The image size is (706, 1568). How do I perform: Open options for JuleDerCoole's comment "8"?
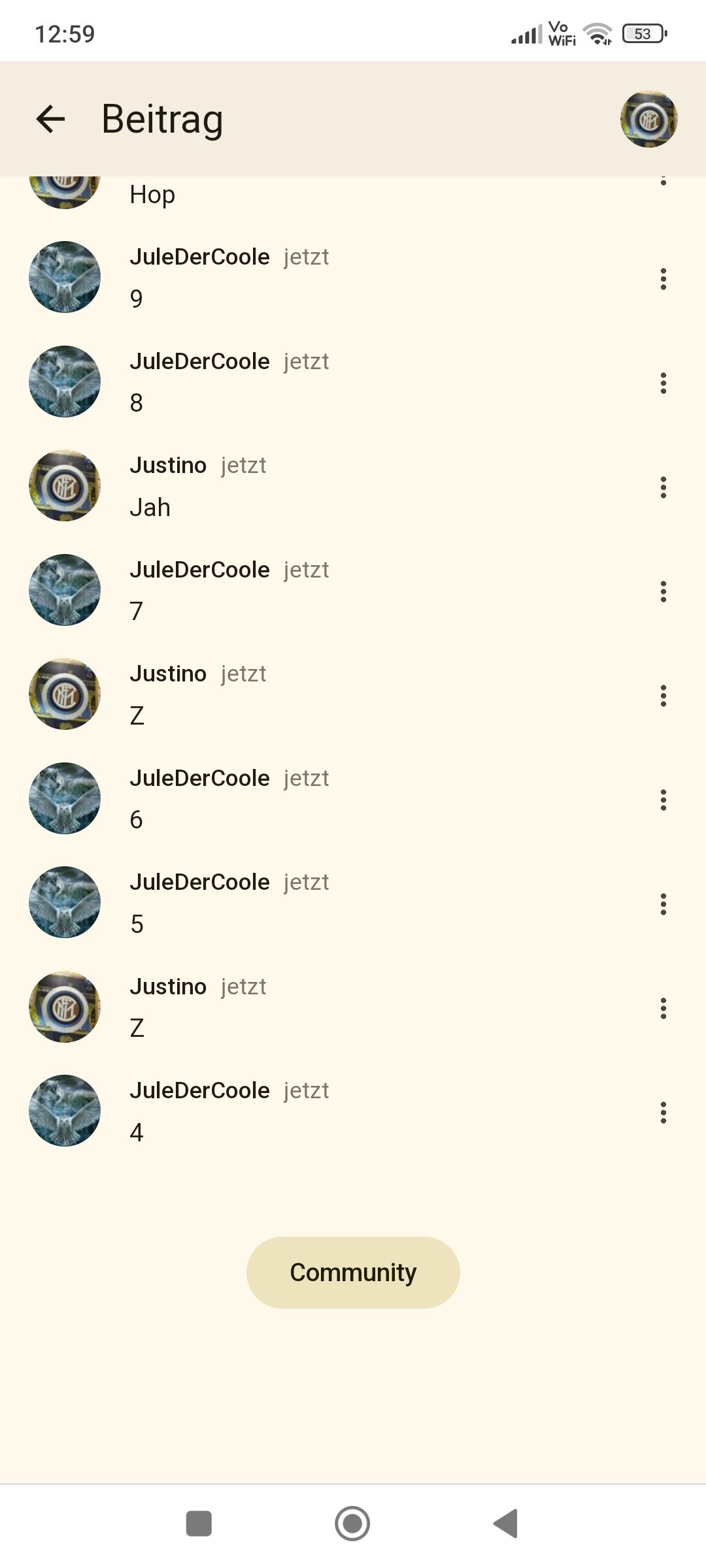pos(664,384)
